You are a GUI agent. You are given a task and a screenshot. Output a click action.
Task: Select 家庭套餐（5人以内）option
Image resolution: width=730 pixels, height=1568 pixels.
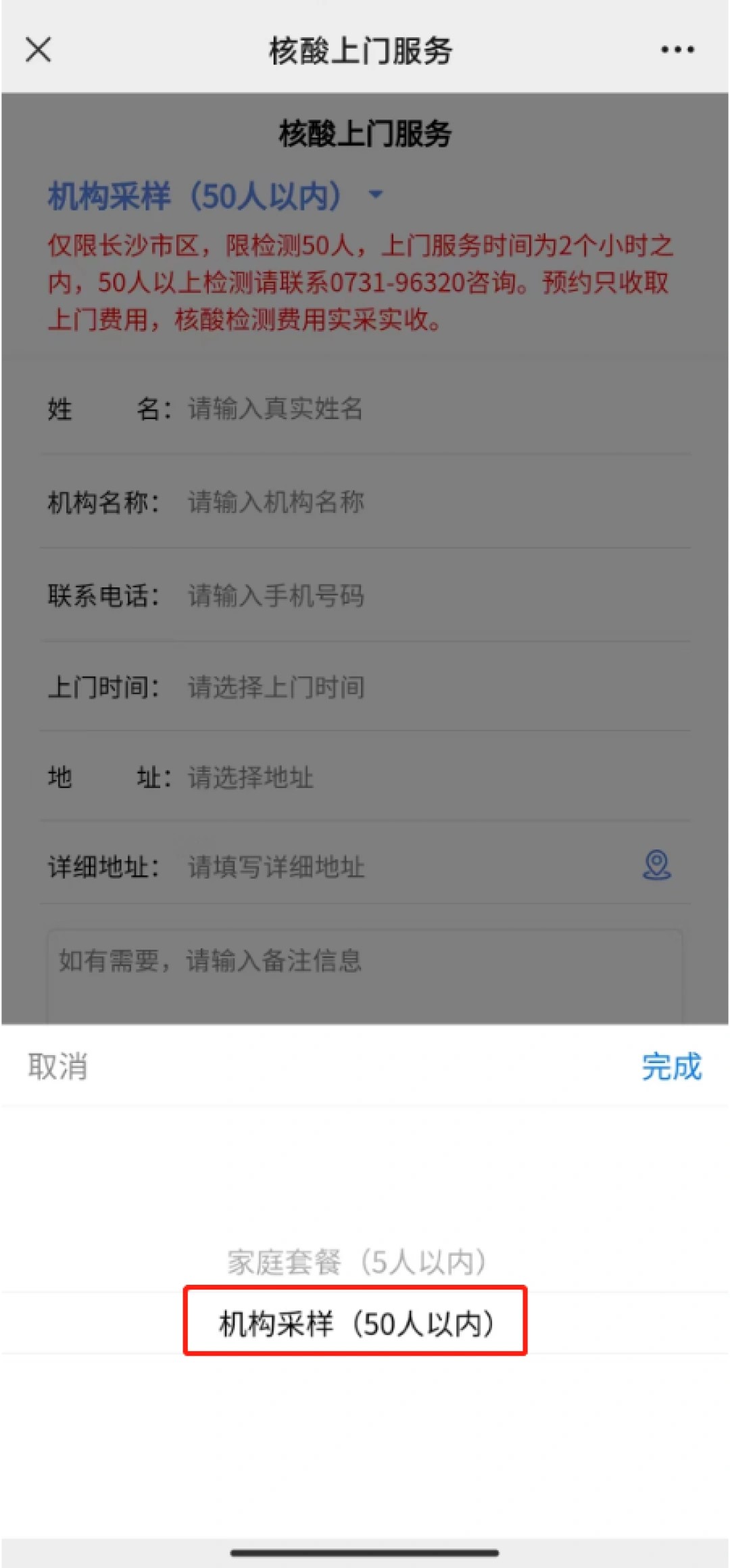pyautogui.click(x=357, y=1262)
